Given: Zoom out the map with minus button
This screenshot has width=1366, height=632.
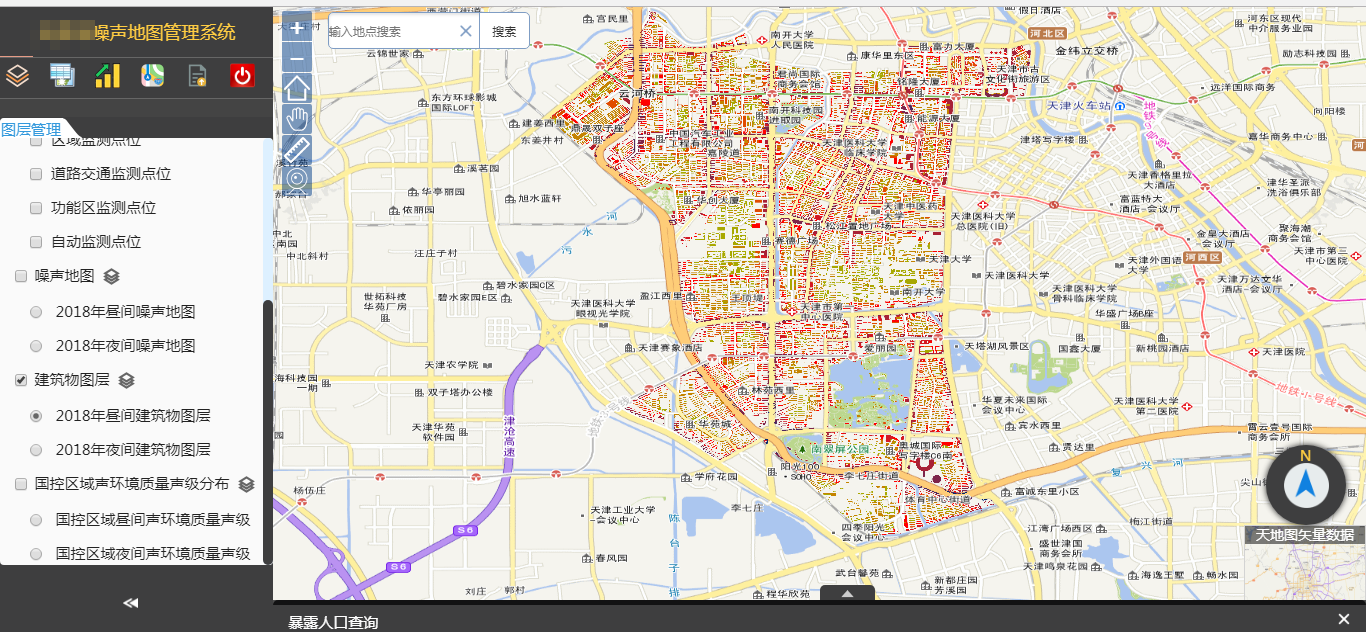Looking at the screenshot, I should click(x=297, y=58).
